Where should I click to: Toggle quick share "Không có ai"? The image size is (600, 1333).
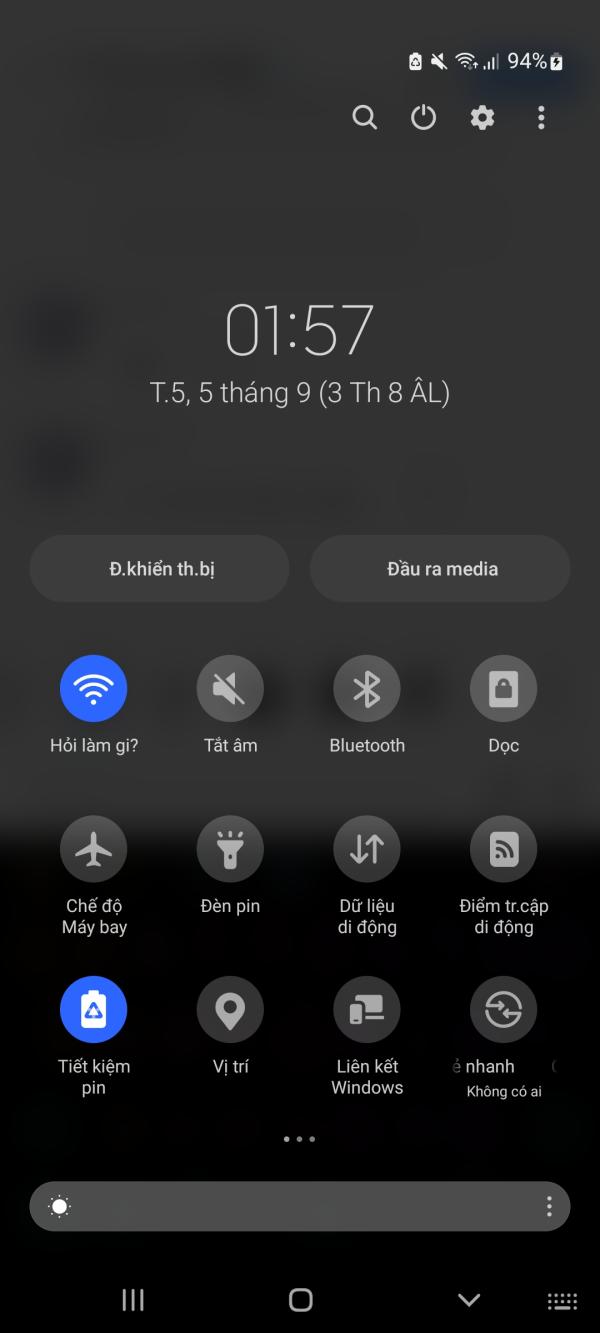coord(503,1010)
